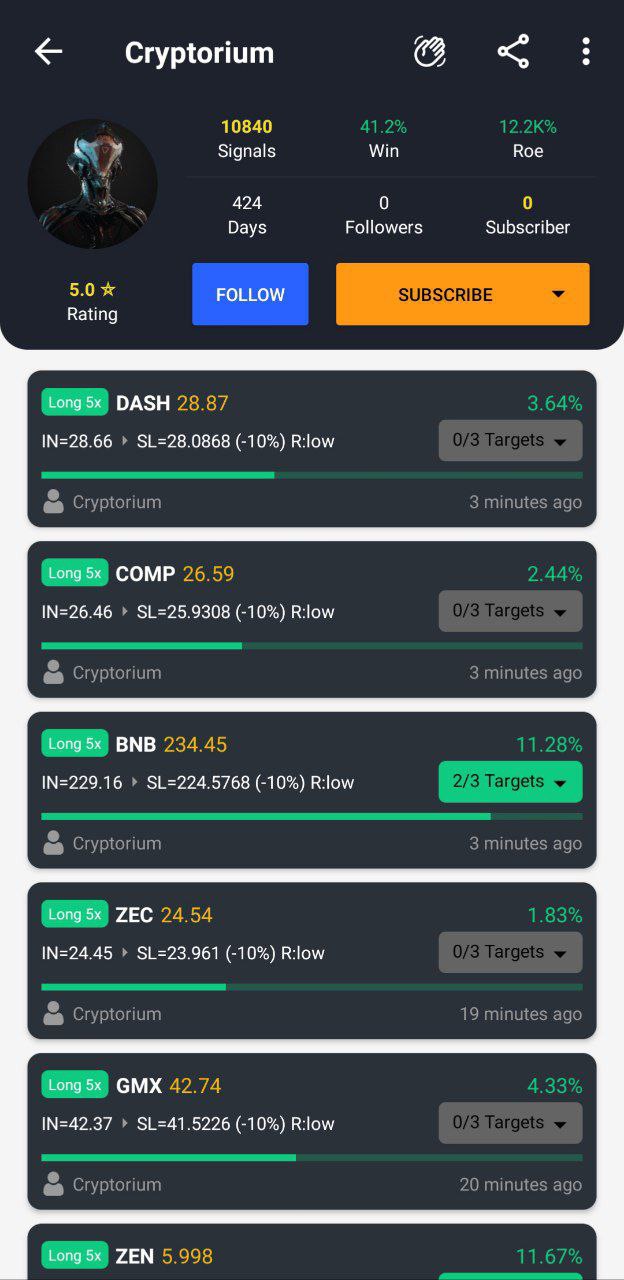Expand the DASH 0/3 Targets dropdown

click(x=510, y=441)
